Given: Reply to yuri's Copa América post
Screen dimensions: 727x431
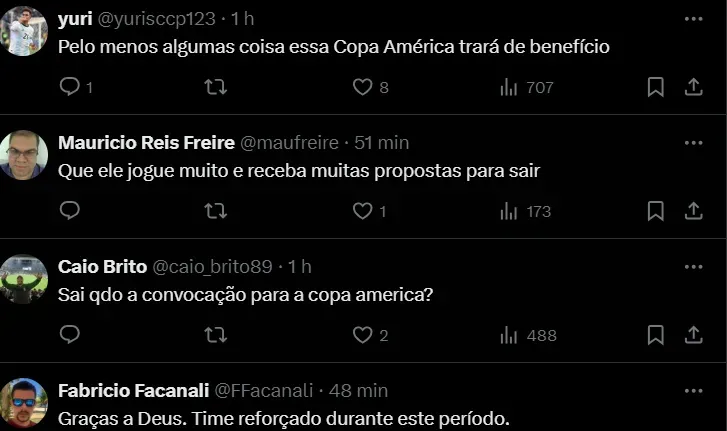Looking at the screenshot, I should 70,87.
